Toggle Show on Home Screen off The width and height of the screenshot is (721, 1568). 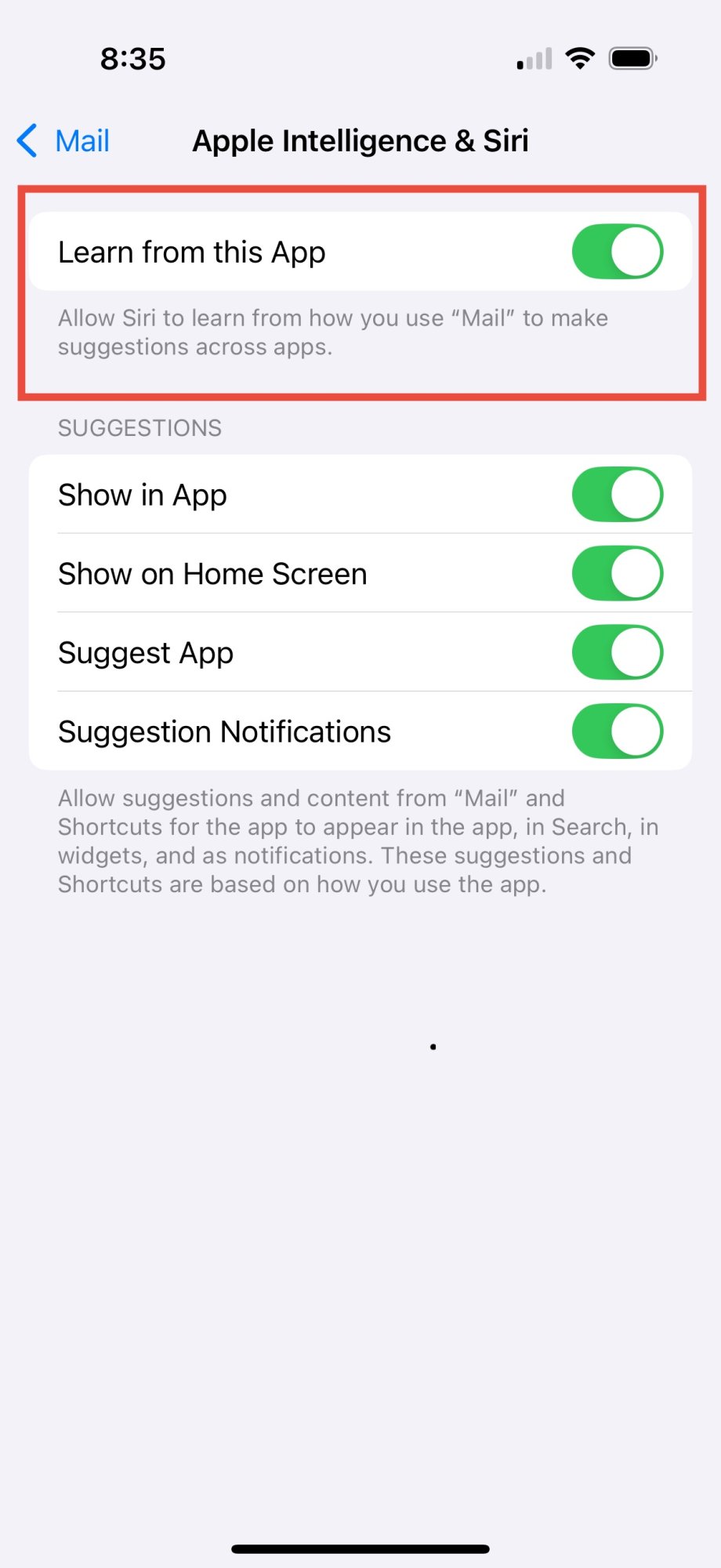pyautogui.click(x=618, y=573)
